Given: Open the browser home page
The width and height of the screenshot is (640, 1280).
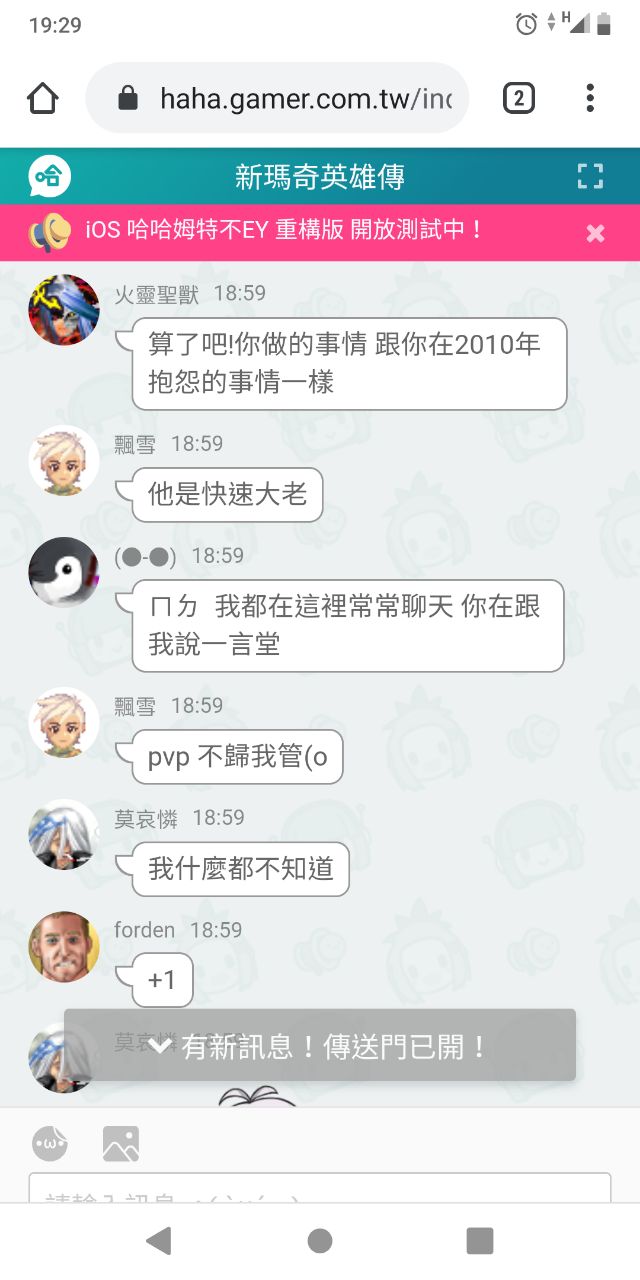Looking at the screenshot, I should [x=43, y=98].
